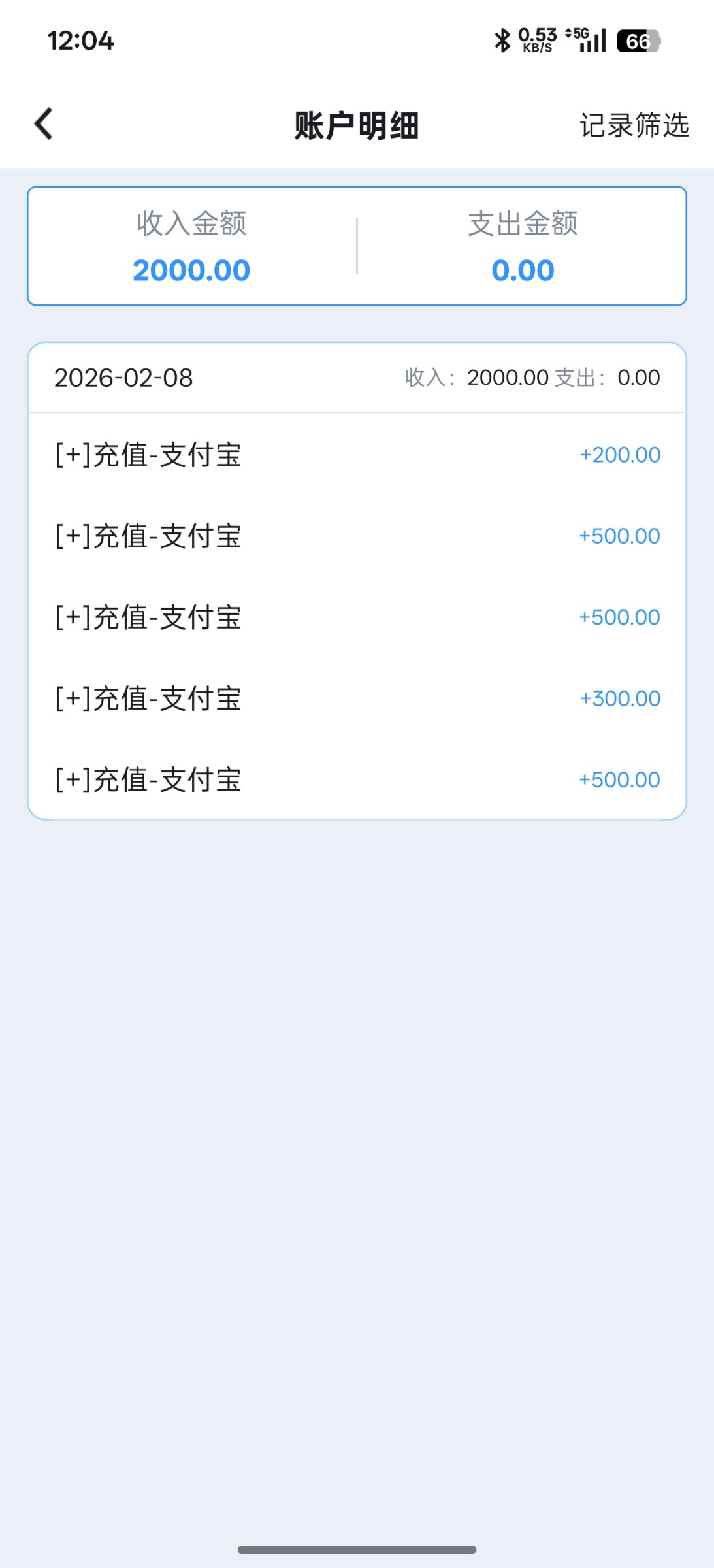Select the first 充值-支付宝 +200.00 record
Viewport: 714px width, 1568px height.
click(x=357, y=455)
